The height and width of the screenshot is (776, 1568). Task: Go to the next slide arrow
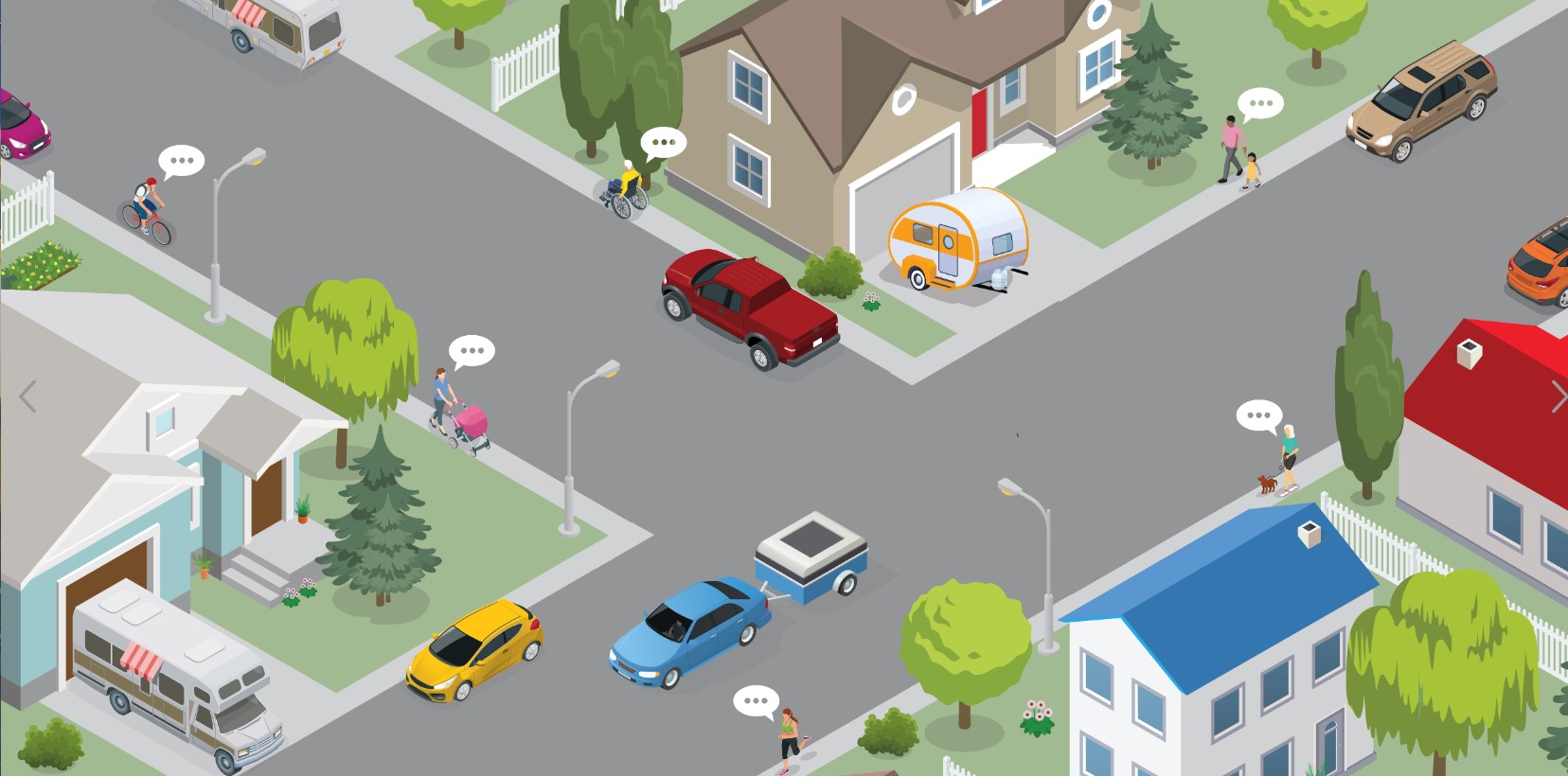tap(1558, 397)
